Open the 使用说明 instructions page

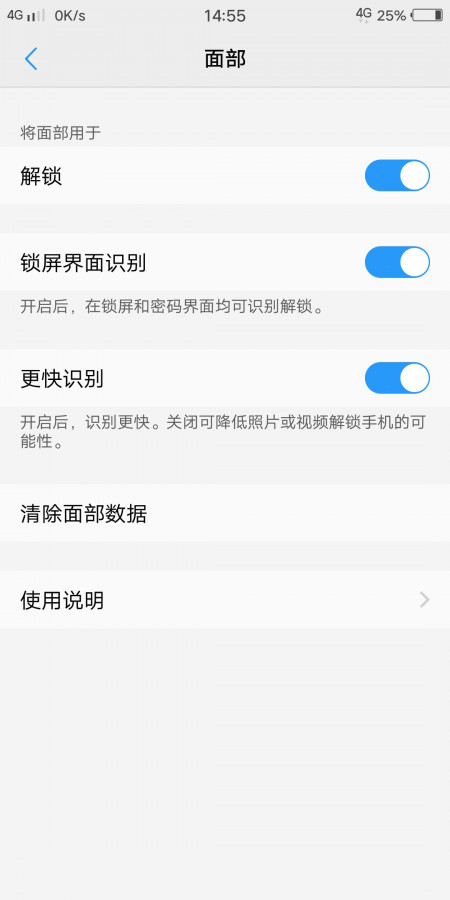pyautogui.click(x=225, y=600)
